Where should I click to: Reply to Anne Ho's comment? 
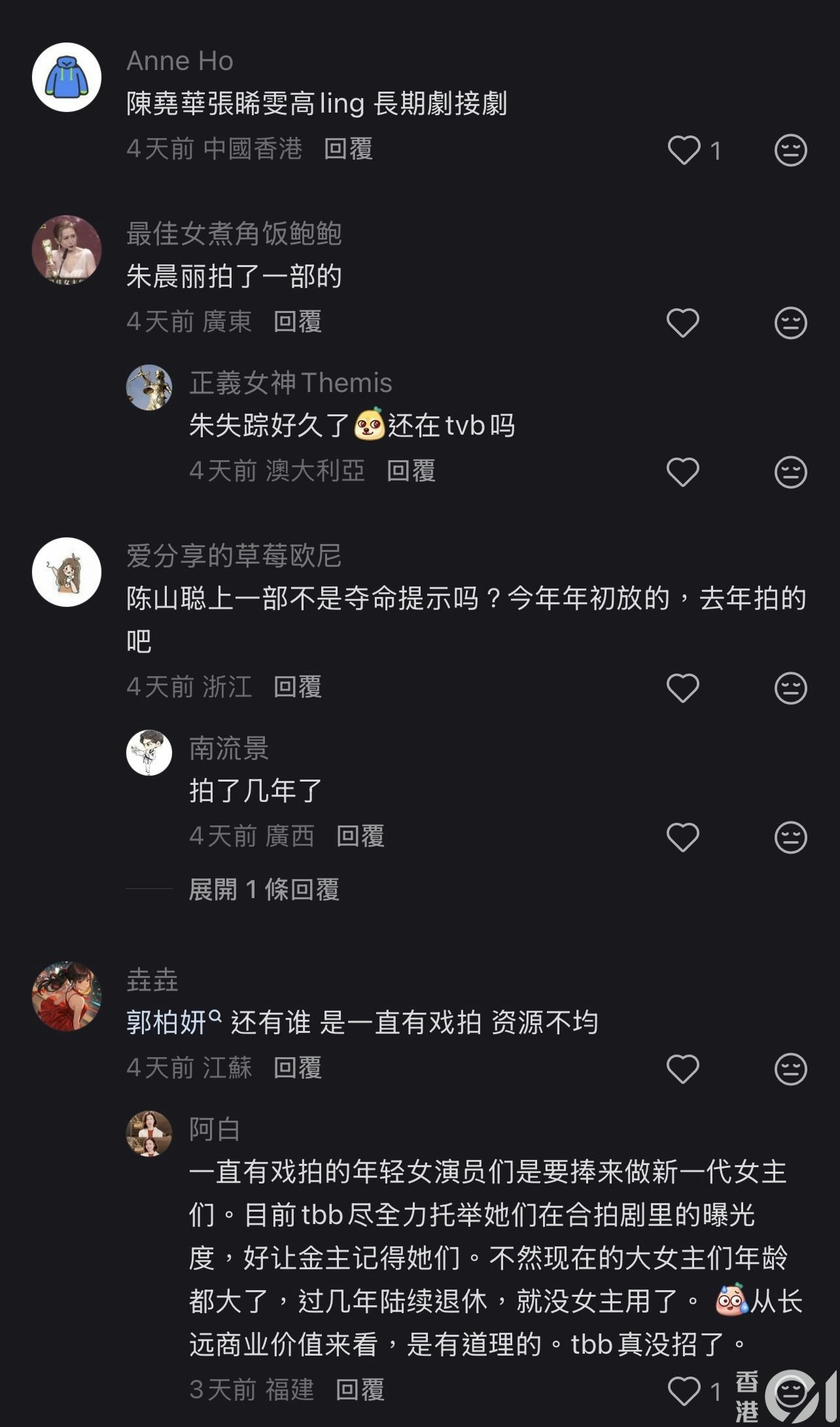[348, 149]
